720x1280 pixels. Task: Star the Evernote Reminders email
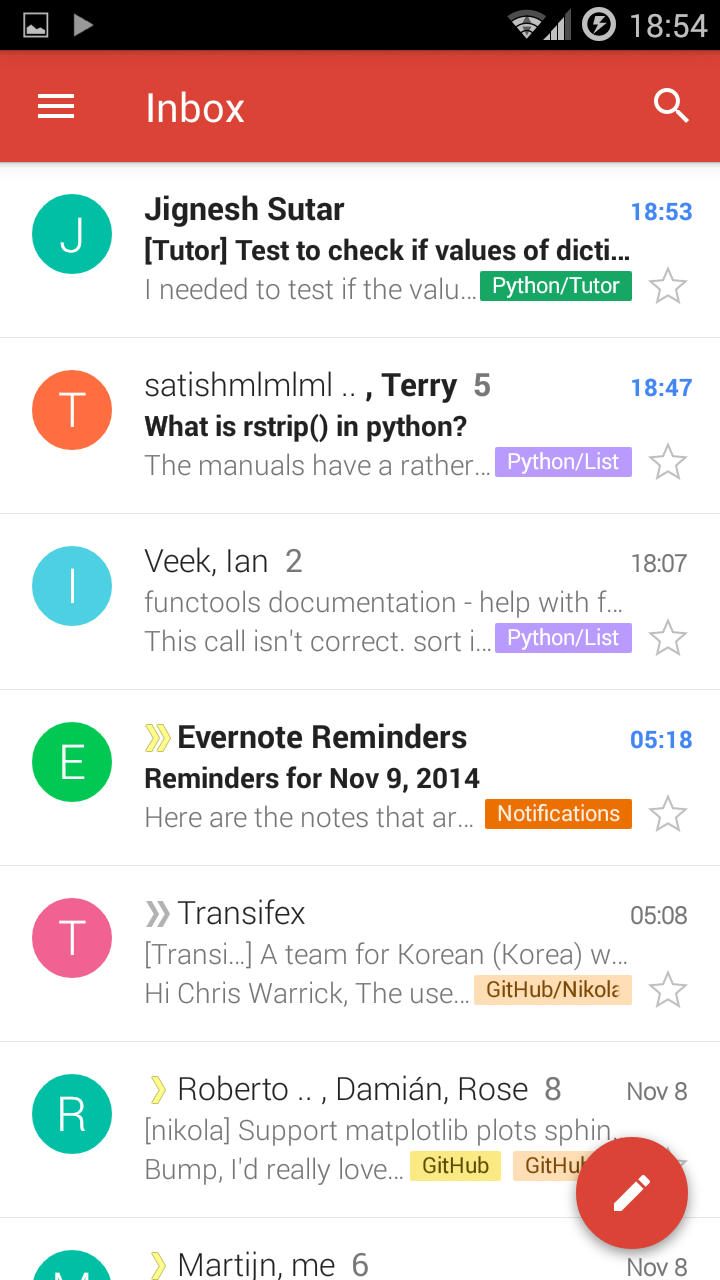pyautogui.click(x=668, y=814)
